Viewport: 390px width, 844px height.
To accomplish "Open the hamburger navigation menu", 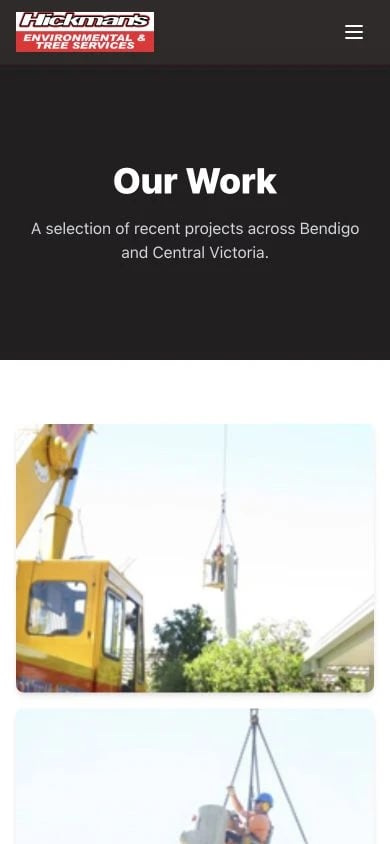I will (x=354, y=32).
